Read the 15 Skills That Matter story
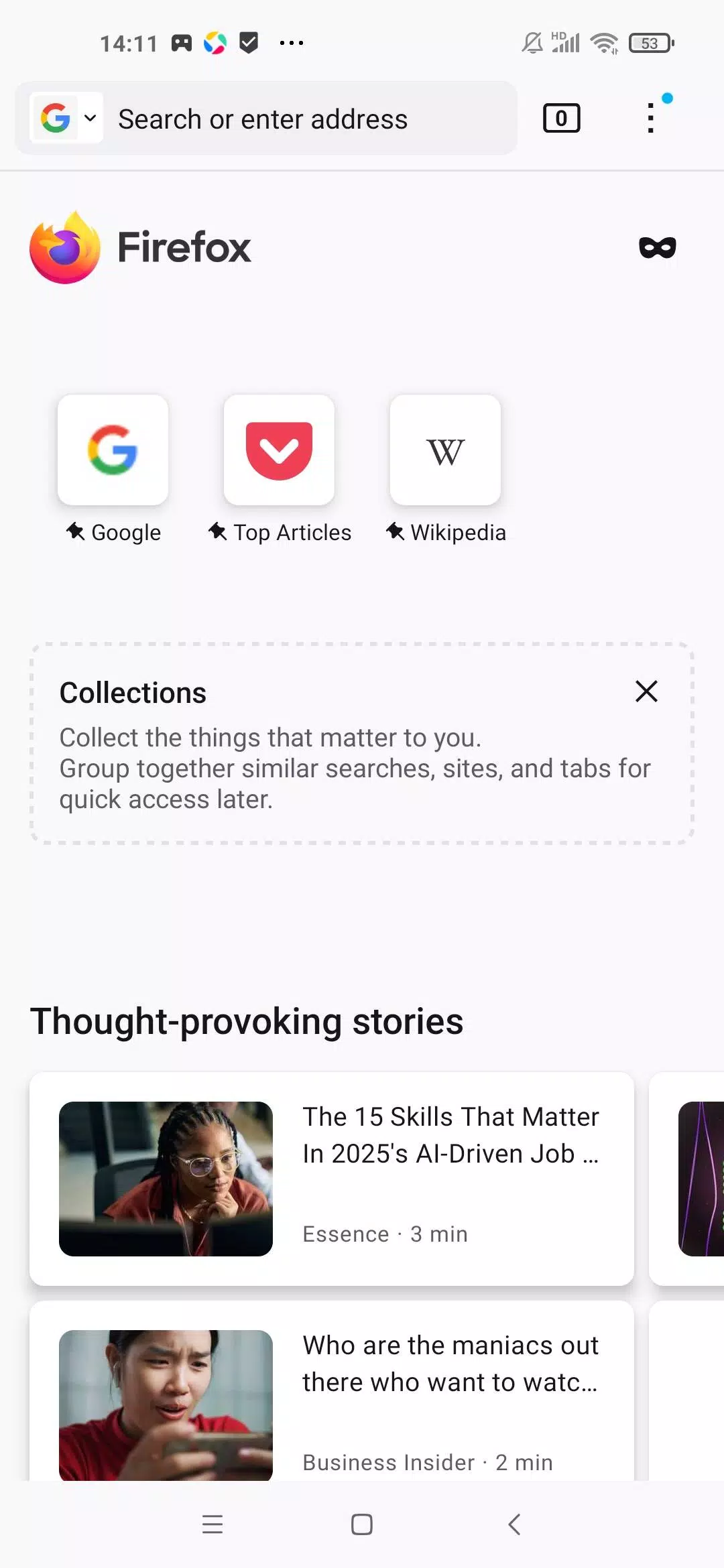Viewport: 724px width, 1568px height. pyautogui.click(x=332, y=1179)
